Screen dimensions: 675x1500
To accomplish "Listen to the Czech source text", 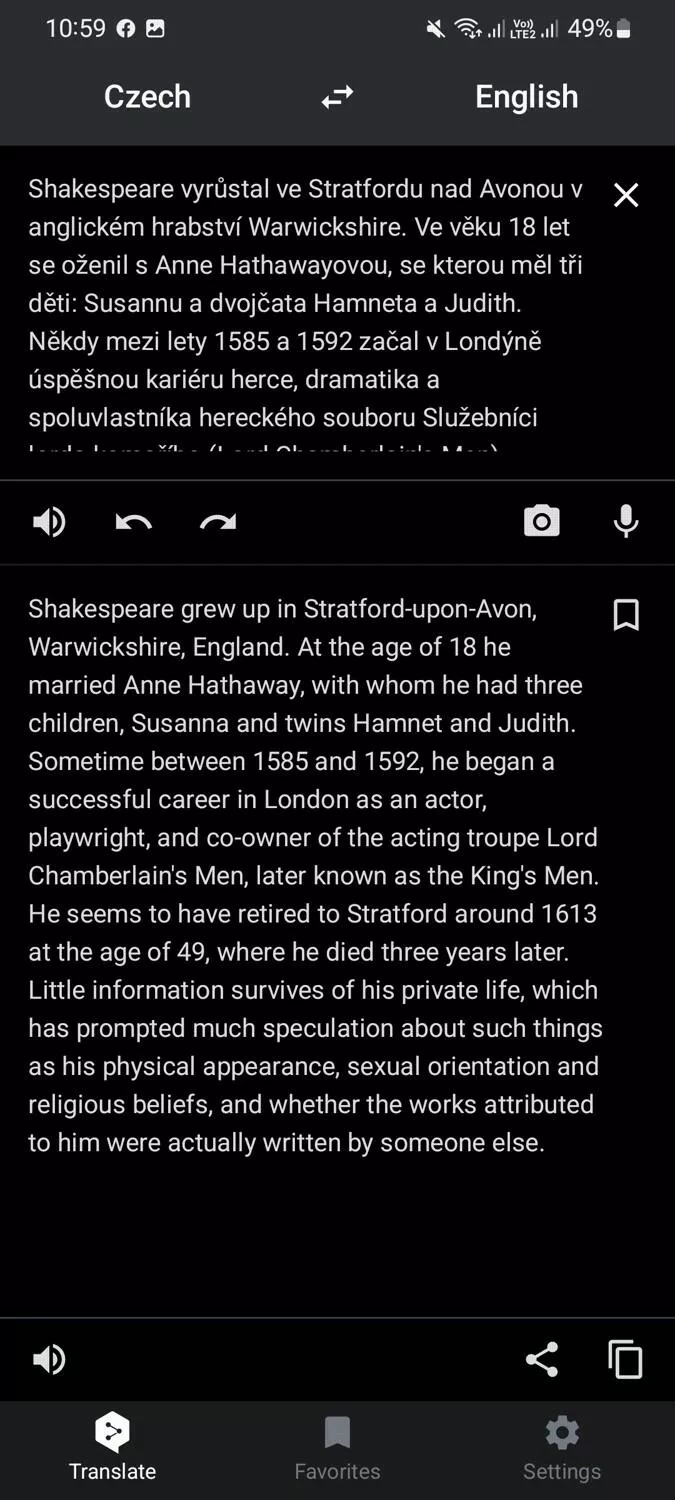I will pos(49,521).
